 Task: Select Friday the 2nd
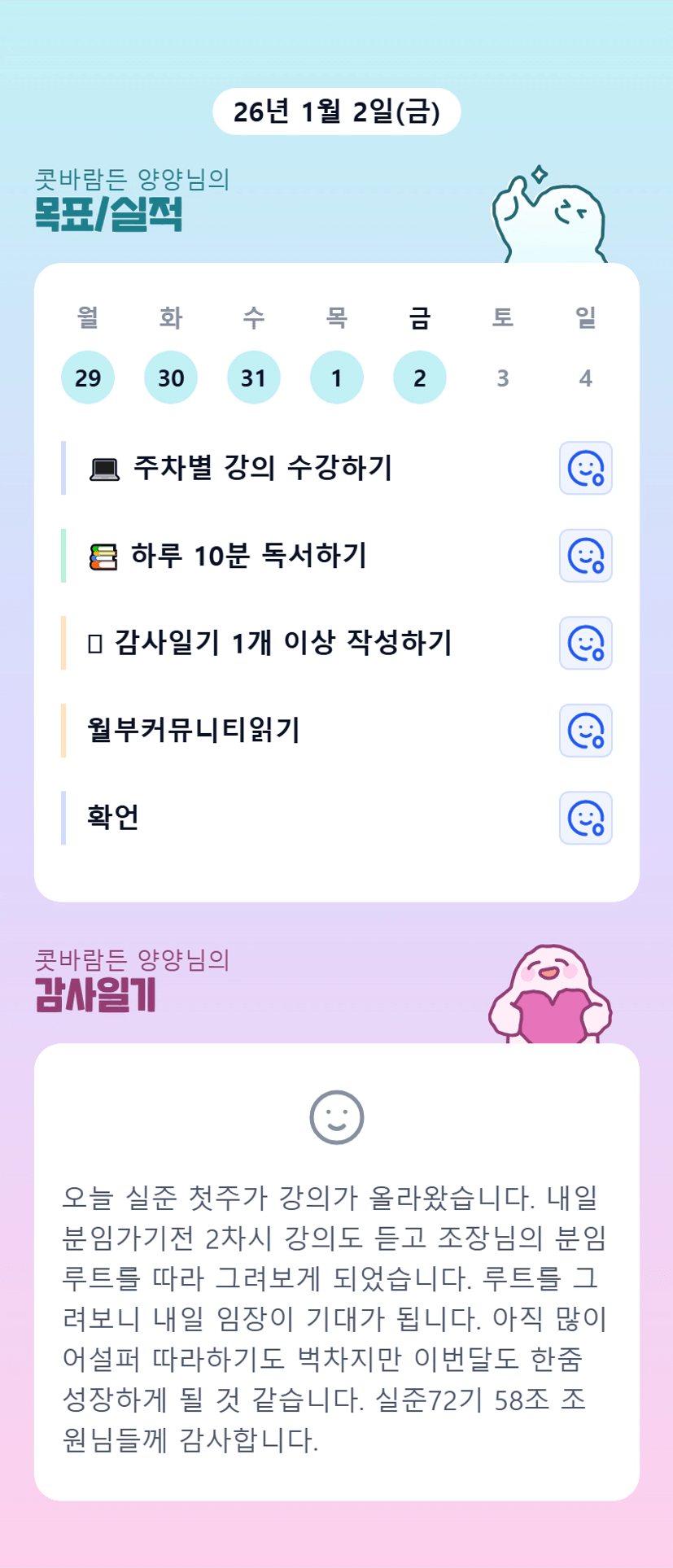420,378
